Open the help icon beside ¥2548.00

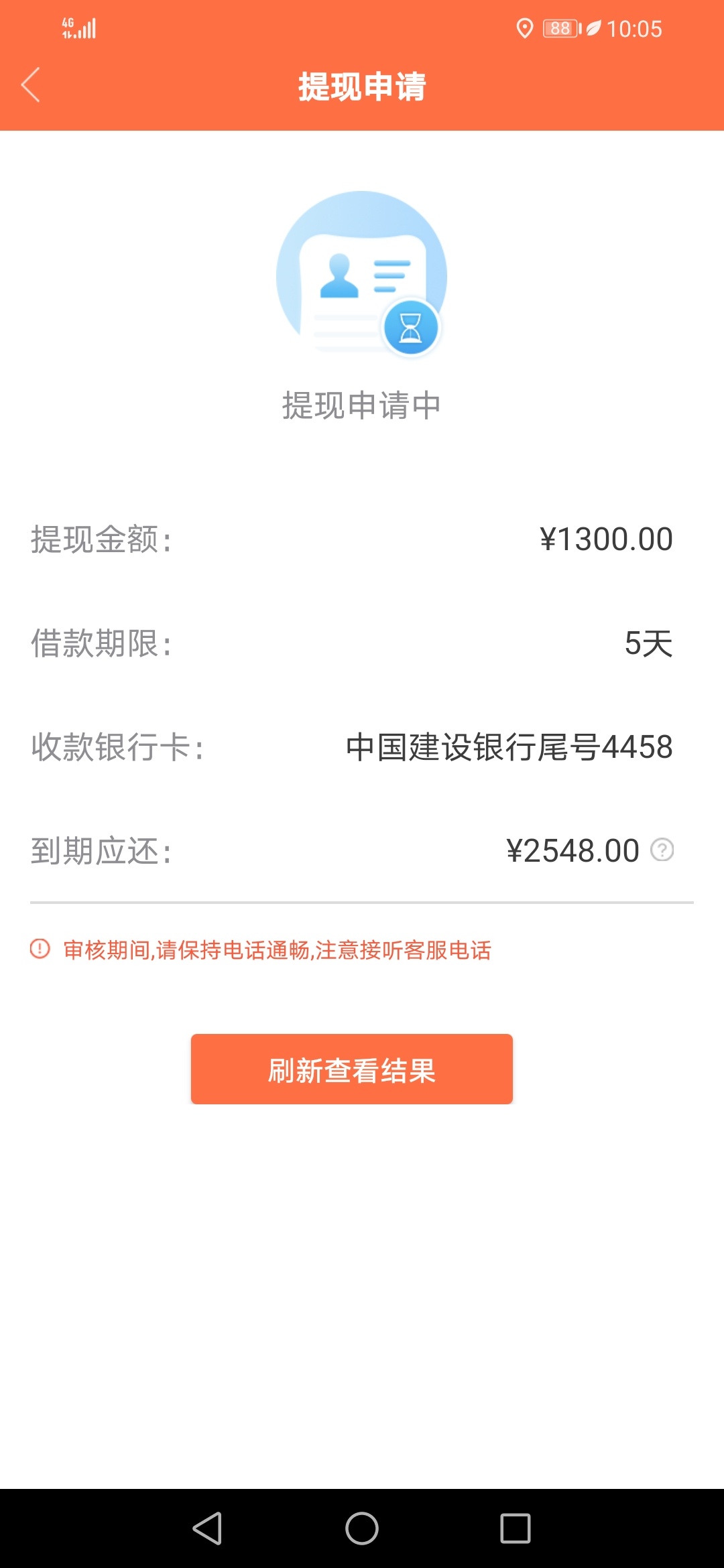662,850
